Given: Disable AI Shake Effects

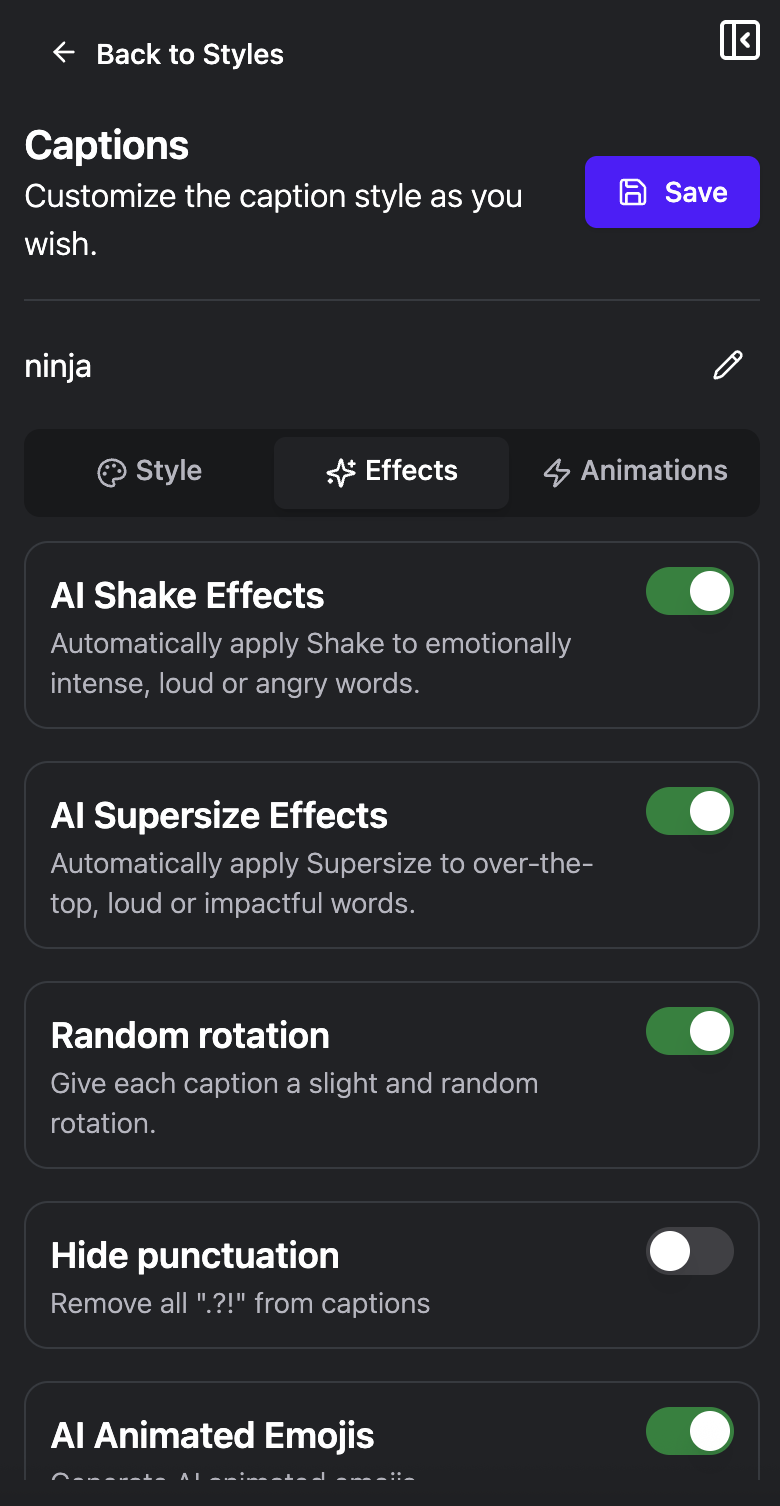Looking at the screenshot, I should [x=690, y=591].
